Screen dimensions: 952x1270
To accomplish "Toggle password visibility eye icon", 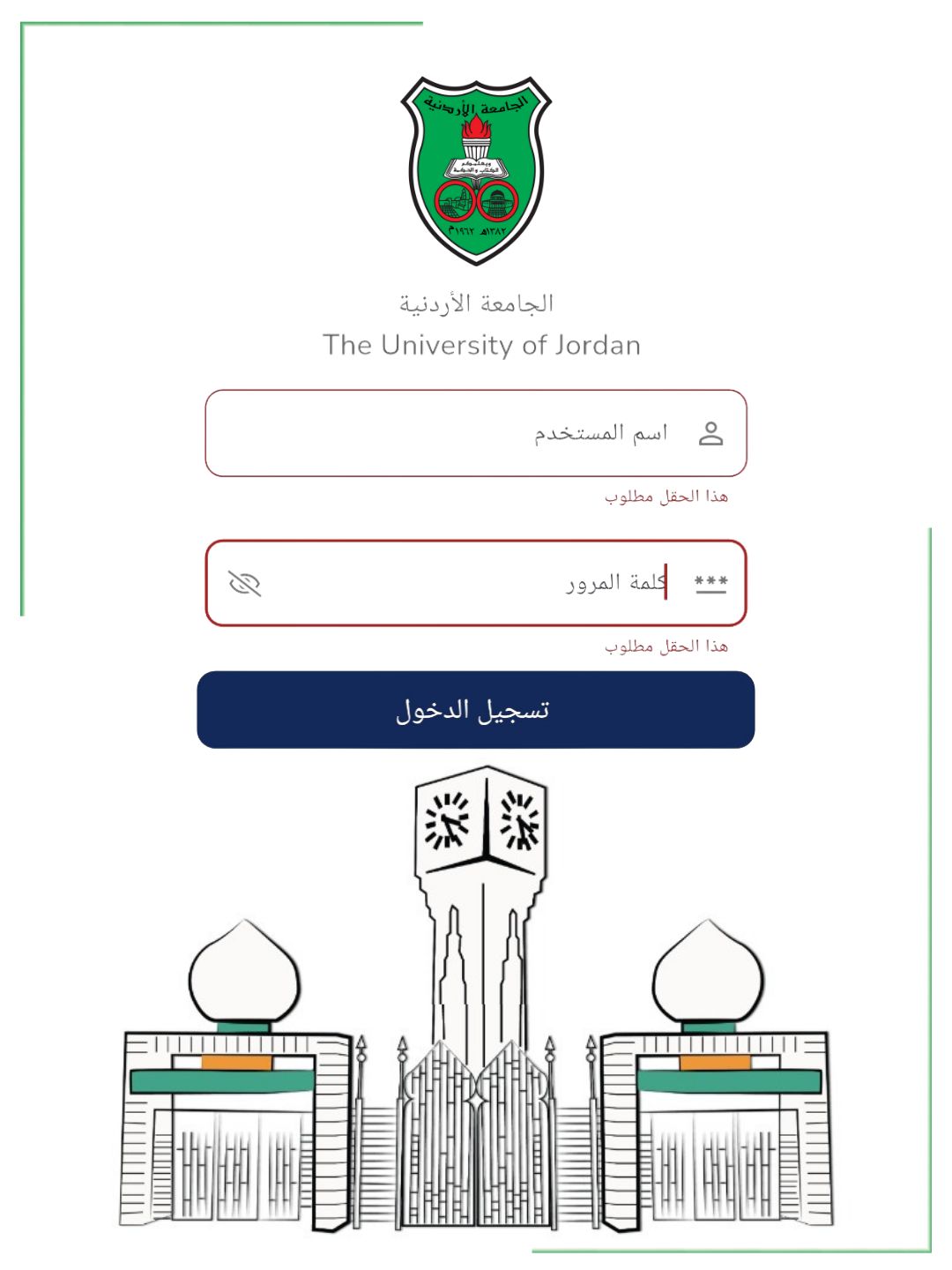I will [245, 583].
